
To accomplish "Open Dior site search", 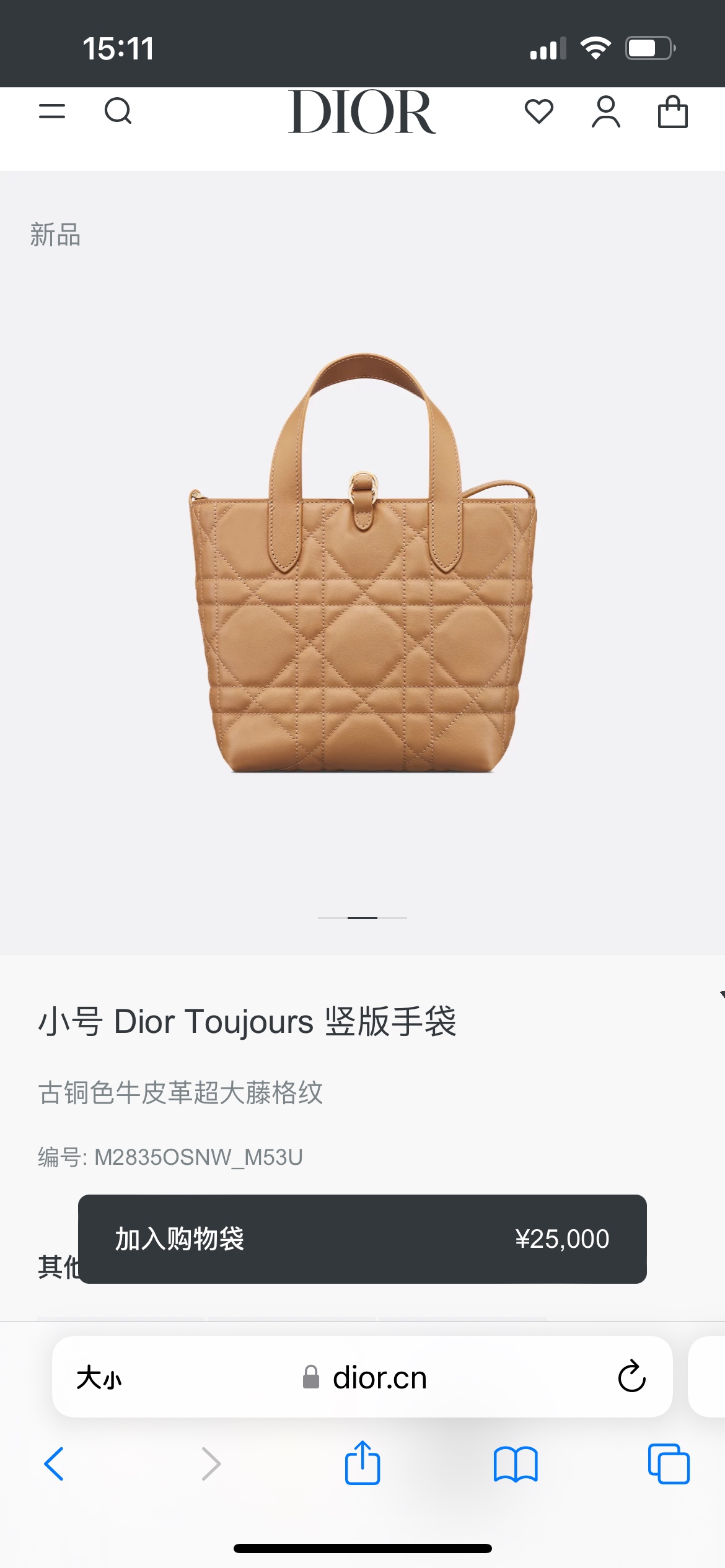I will coord(118,111).
